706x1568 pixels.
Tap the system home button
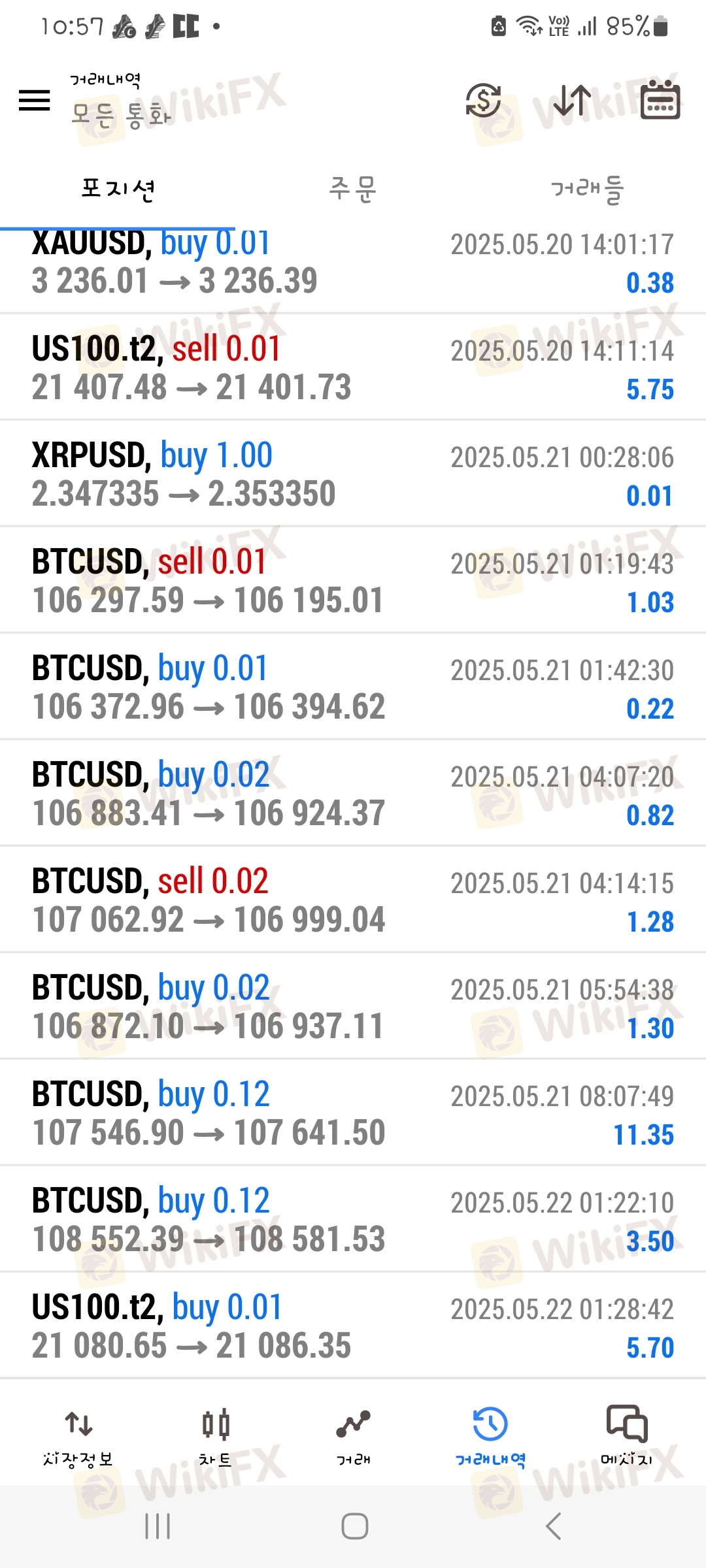pos(354,1526)
